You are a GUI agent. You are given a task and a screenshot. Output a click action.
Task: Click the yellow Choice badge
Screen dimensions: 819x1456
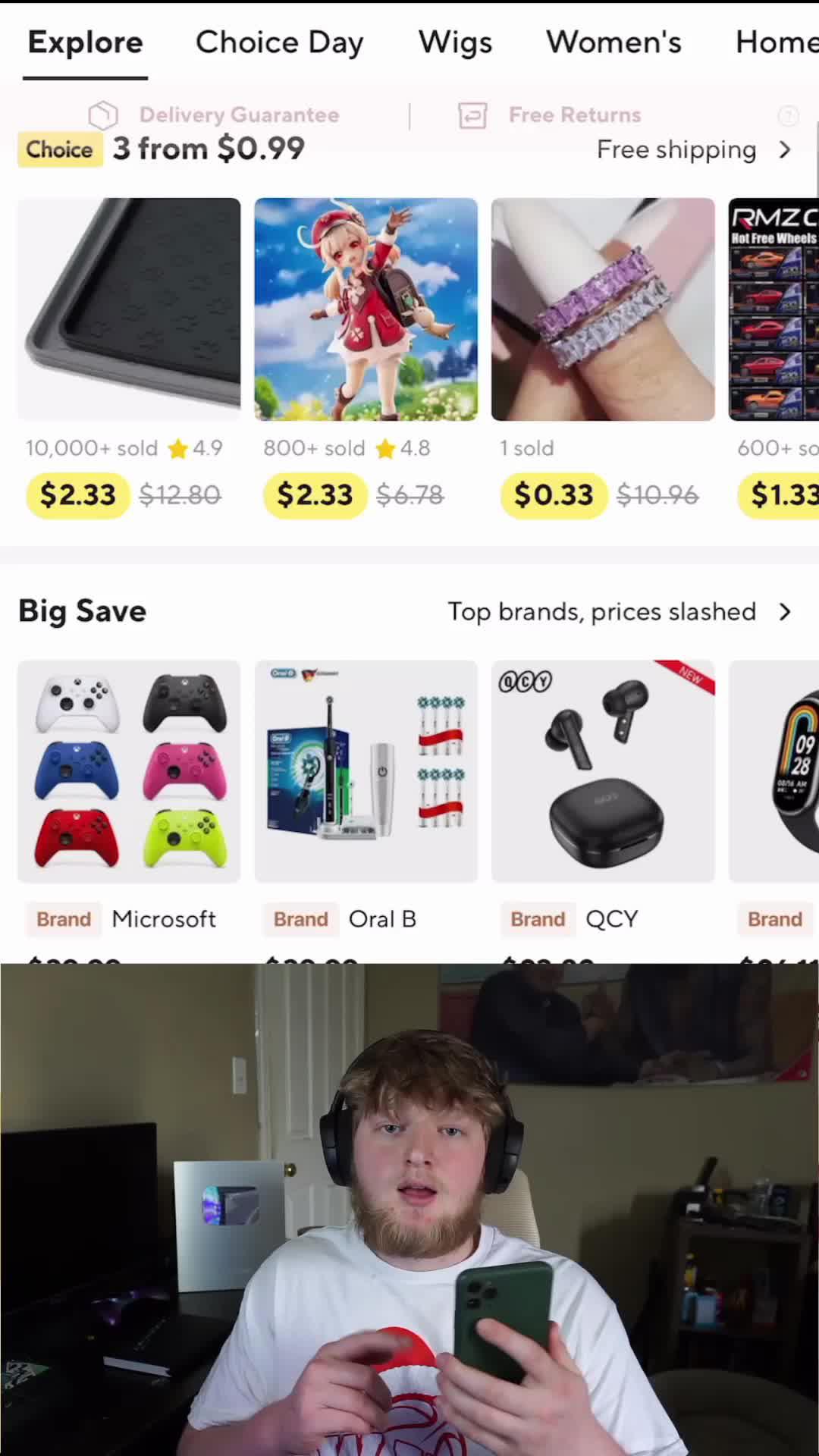click(59, 149)
